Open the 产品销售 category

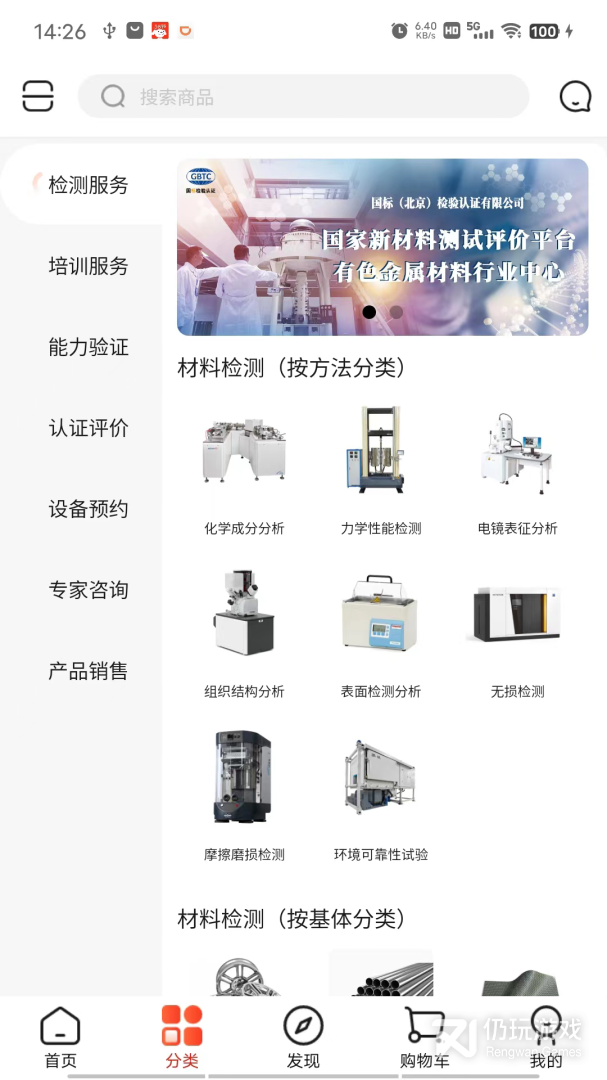(x=88, y=671)
